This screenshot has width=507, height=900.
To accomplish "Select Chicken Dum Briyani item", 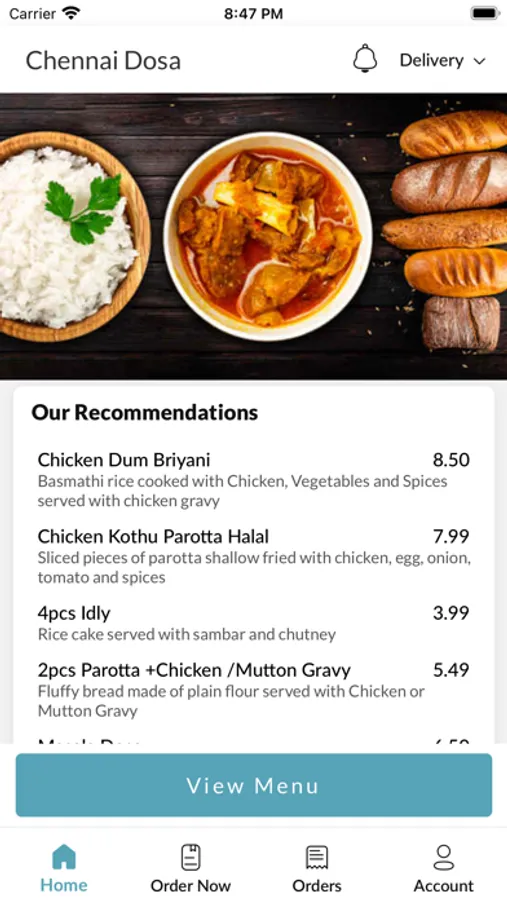I will [x=253, y=479].
